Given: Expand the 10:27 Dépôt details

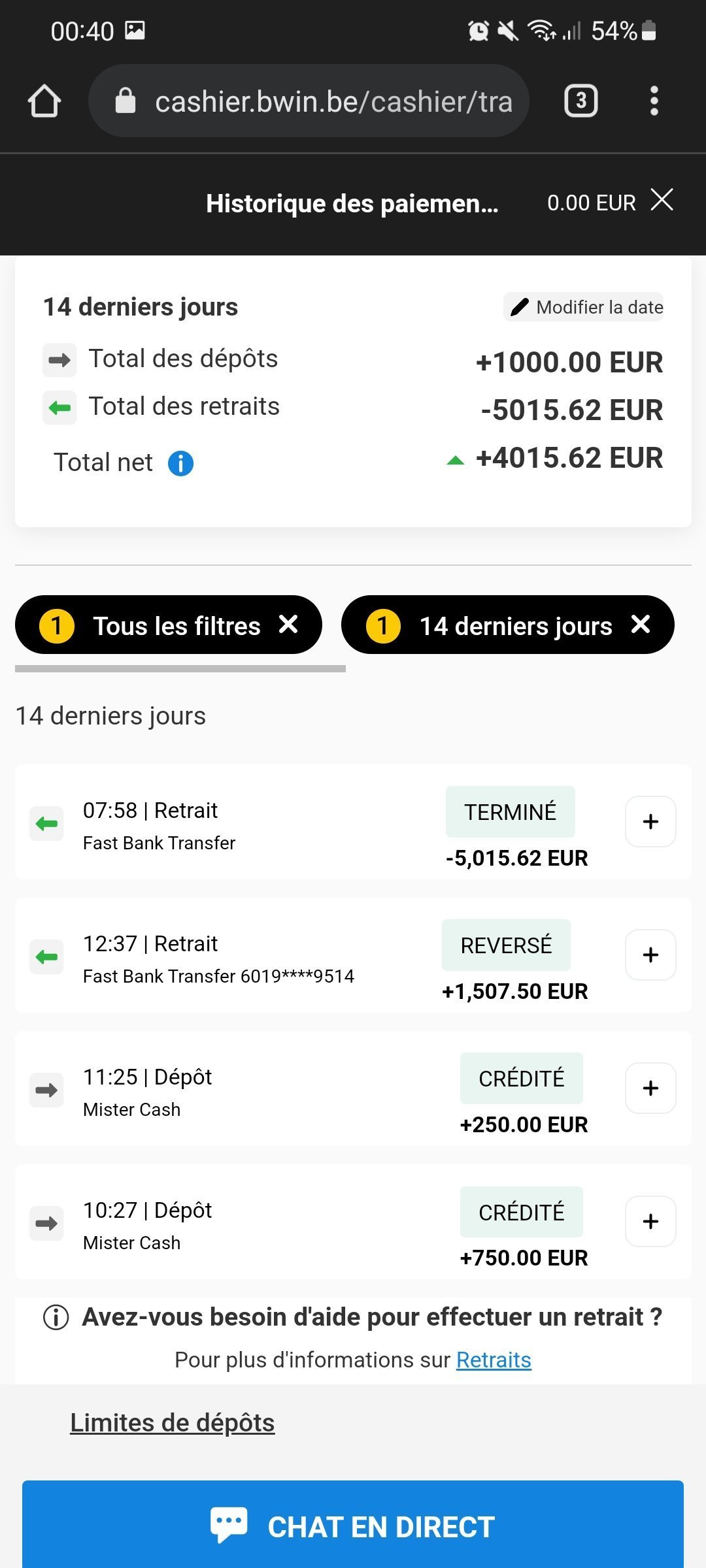Looking at the screenshot, I should click(650, 1222).
